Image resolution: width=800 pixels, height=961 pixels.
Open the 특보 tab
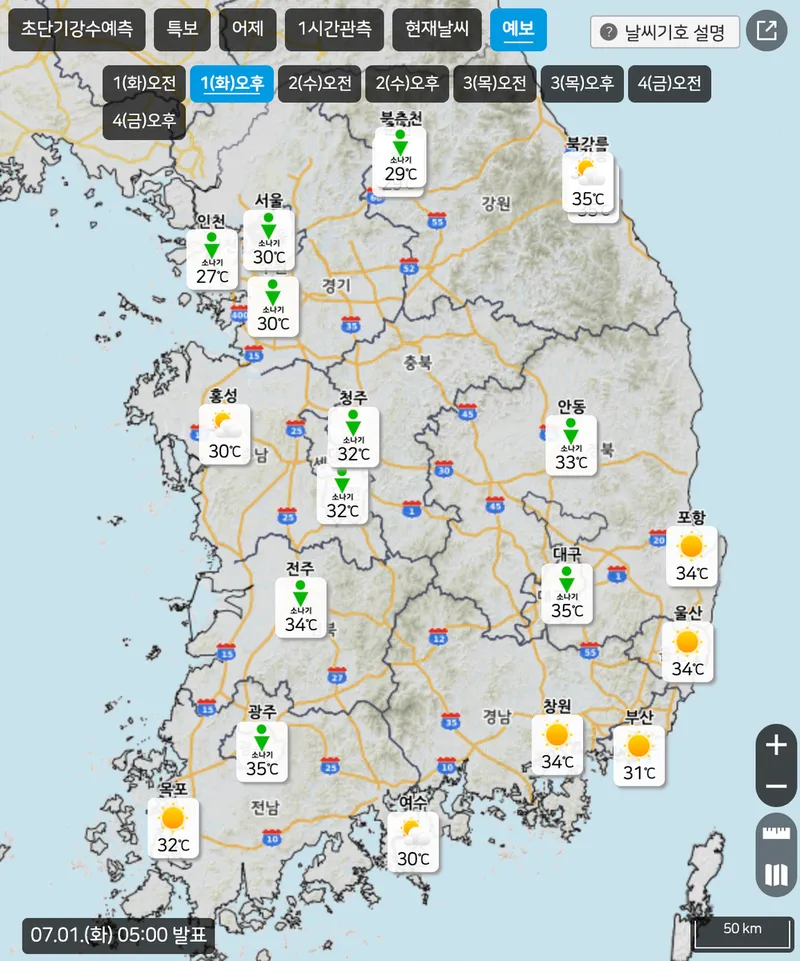[x=183, y=30]
